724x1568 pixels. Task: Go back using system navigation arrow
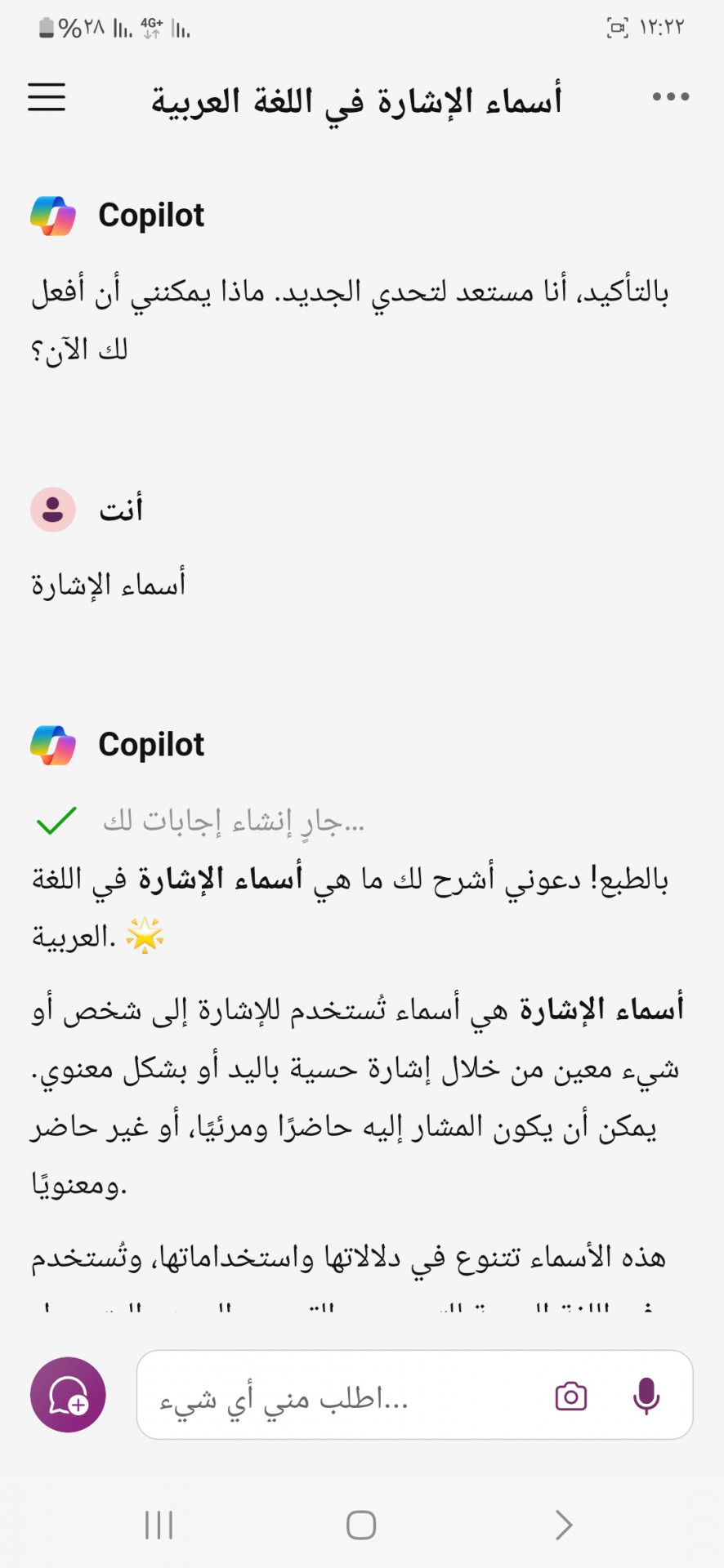click(x=563, y=1525)
